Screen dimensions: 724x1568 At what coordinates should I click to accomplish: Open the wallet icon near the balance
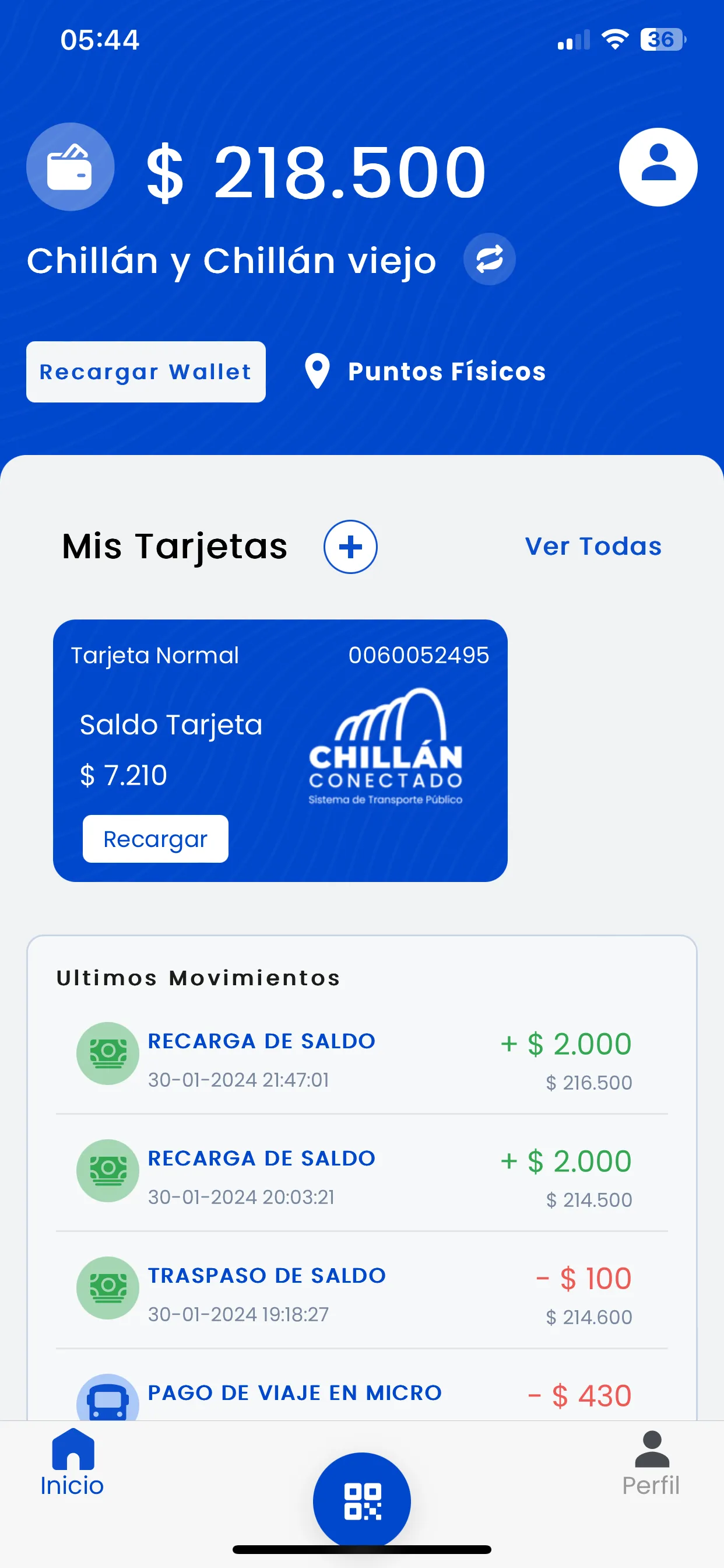coord(70,166)
